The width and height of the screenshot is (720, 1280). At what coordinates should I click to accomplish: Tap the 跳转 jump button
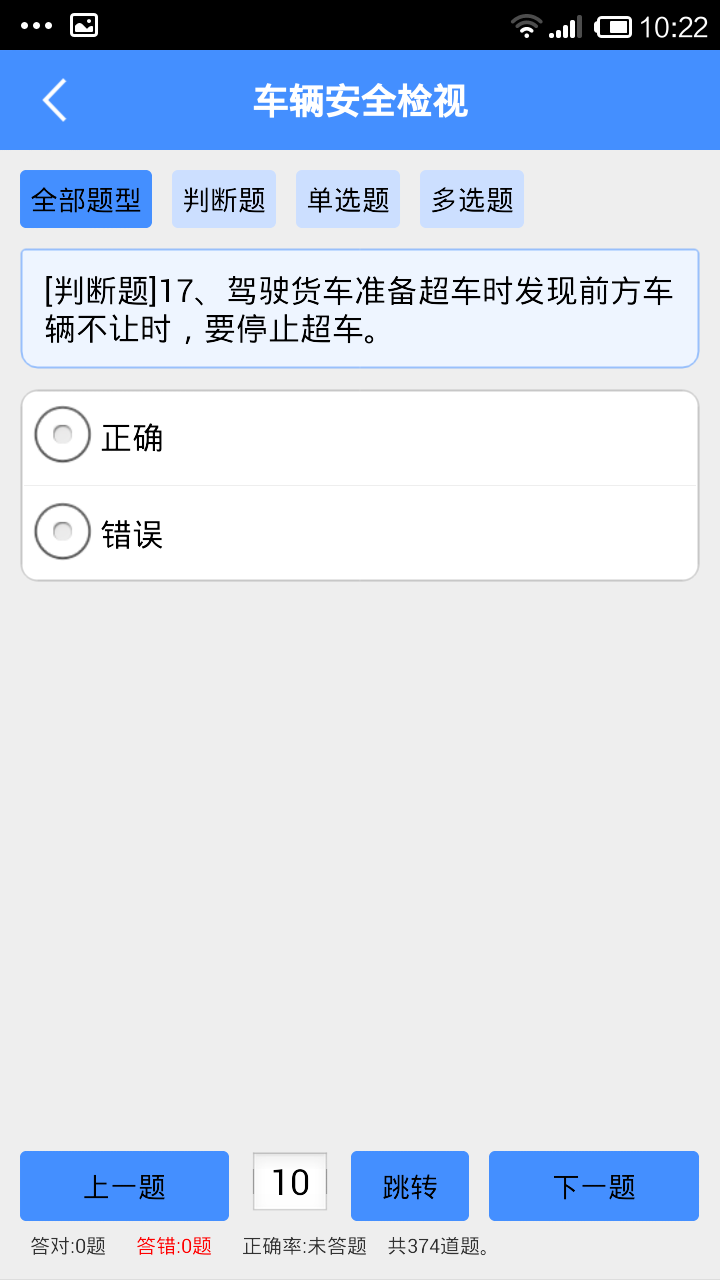click(x=410, y=1186)
